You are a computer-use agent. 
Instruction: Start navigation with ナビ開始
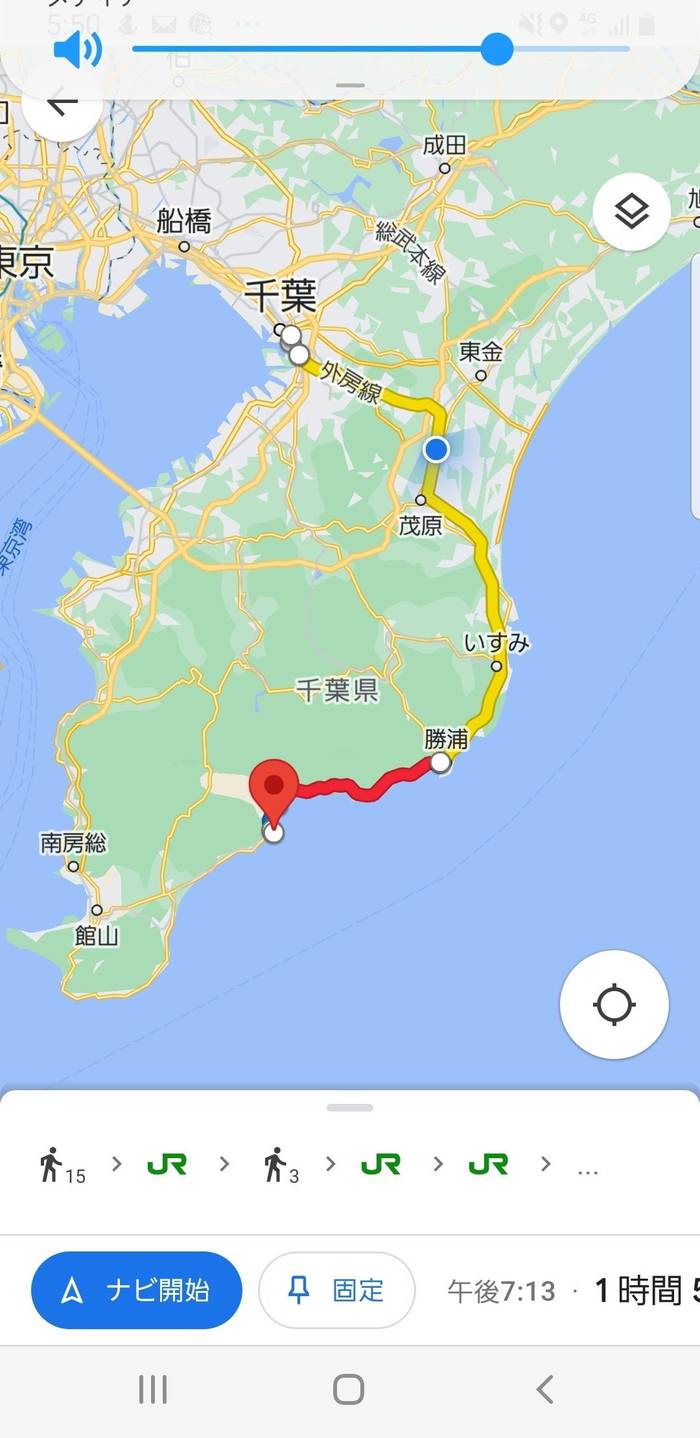[x=137, y=1290]
